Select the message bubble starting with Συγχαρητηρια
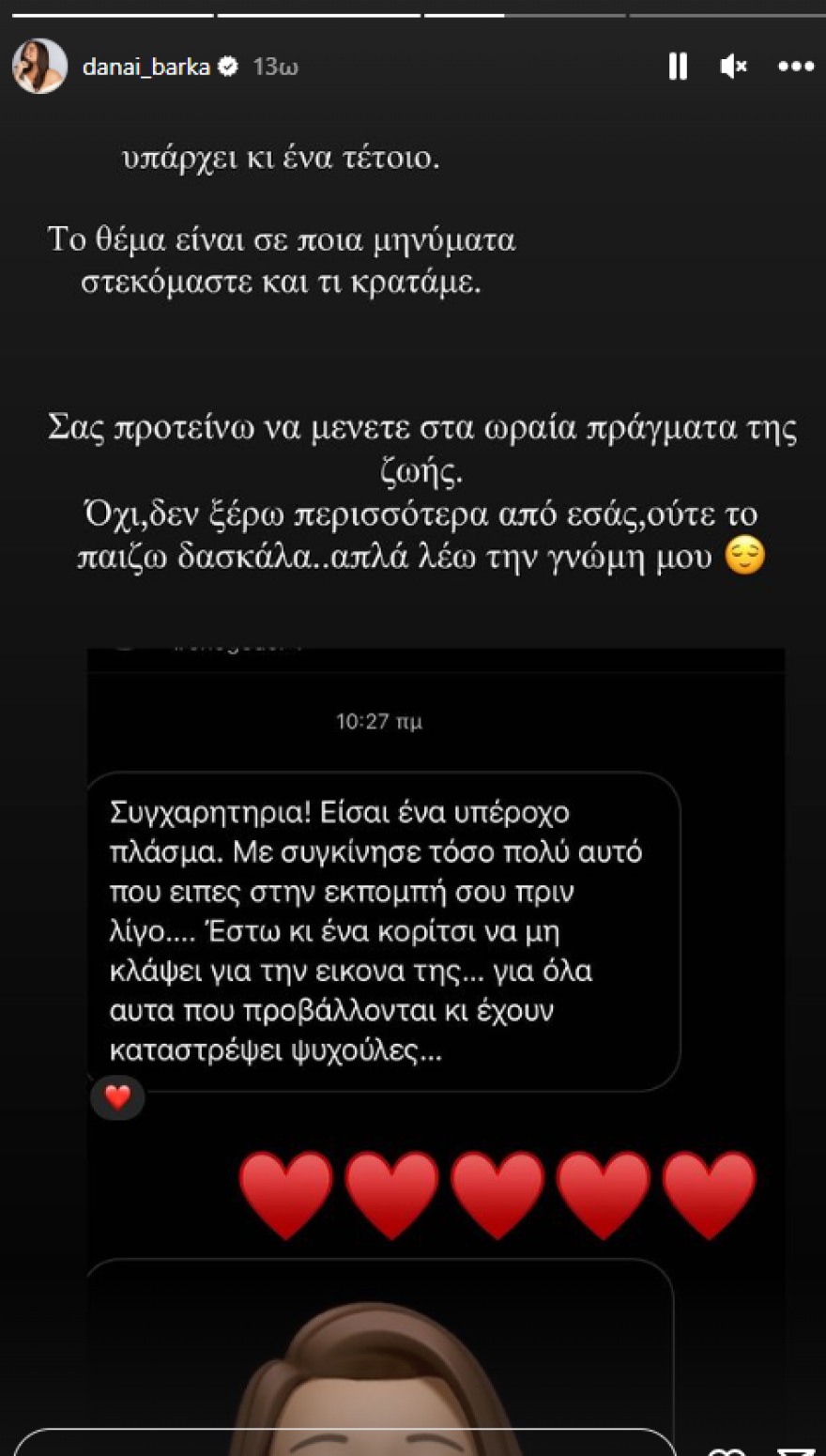The height and width of the screenshot is (1456, 826). pos(385,925)
